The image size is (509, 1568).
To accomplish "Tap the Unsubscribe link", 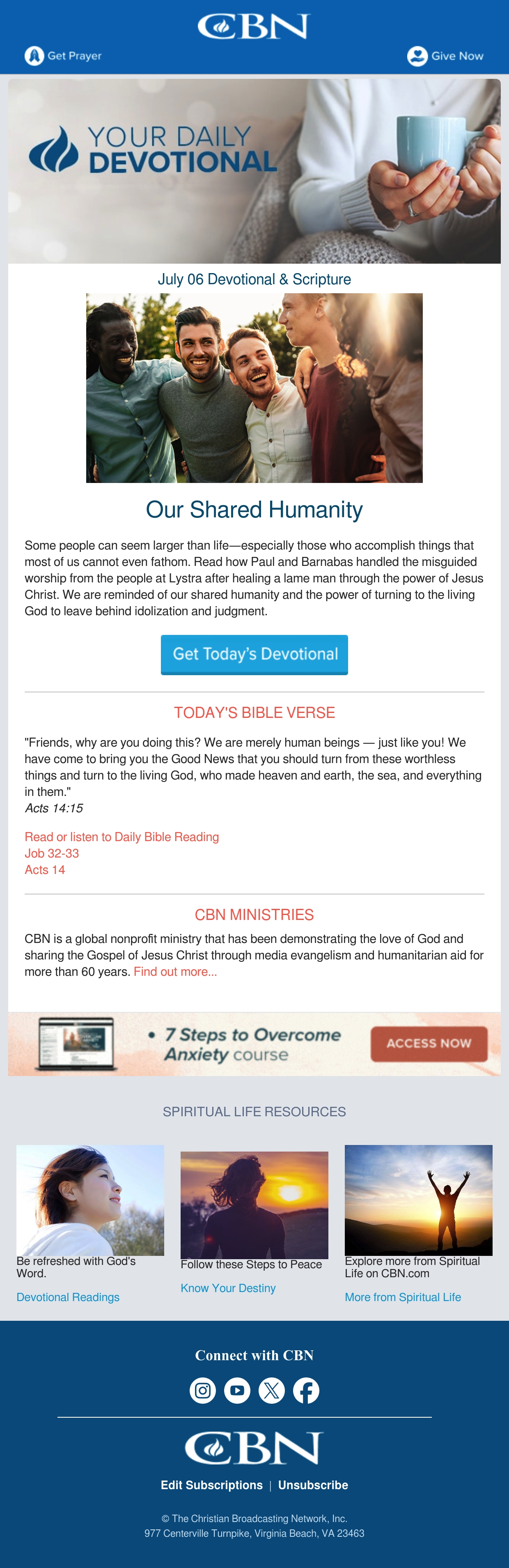I will click(313, 1485).
